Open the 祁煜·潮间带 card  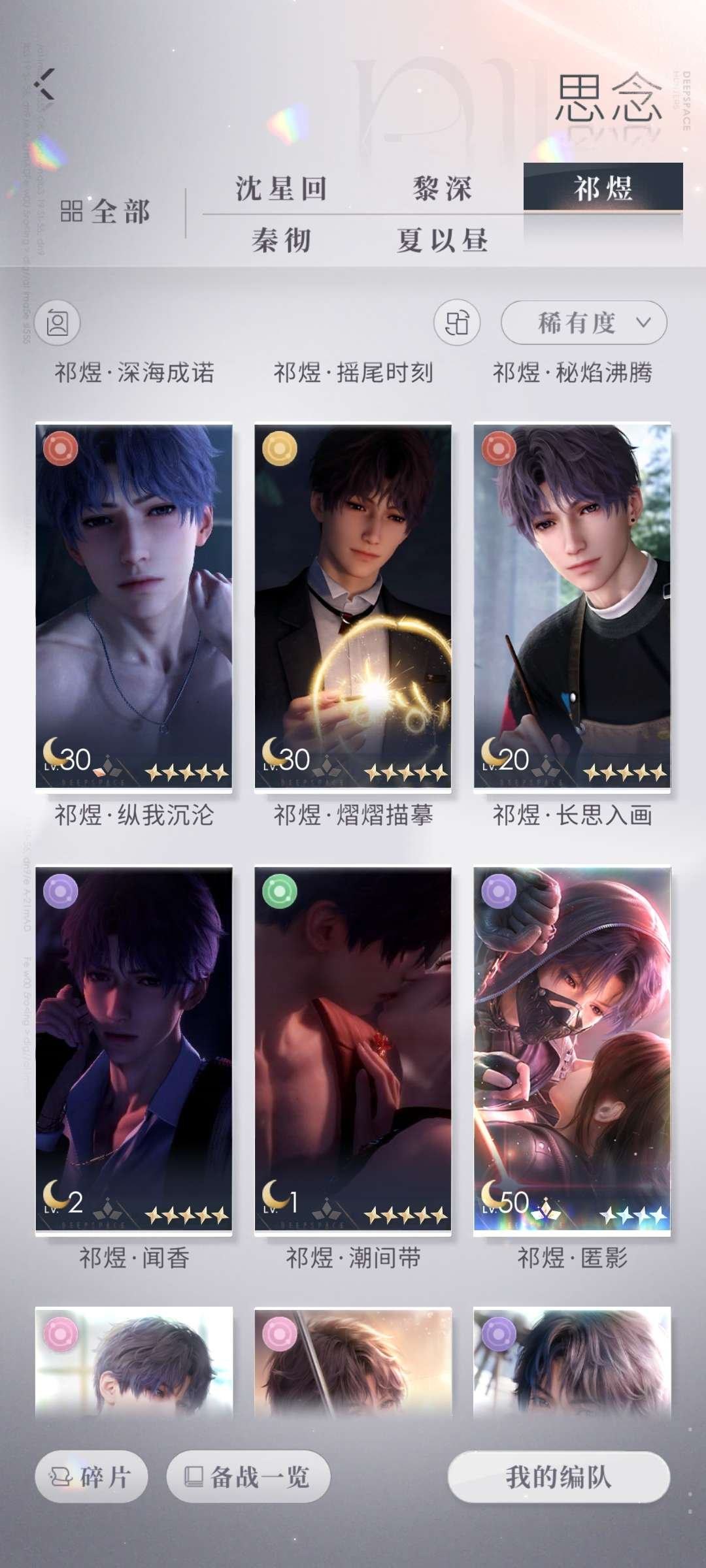click(353, 1049)
